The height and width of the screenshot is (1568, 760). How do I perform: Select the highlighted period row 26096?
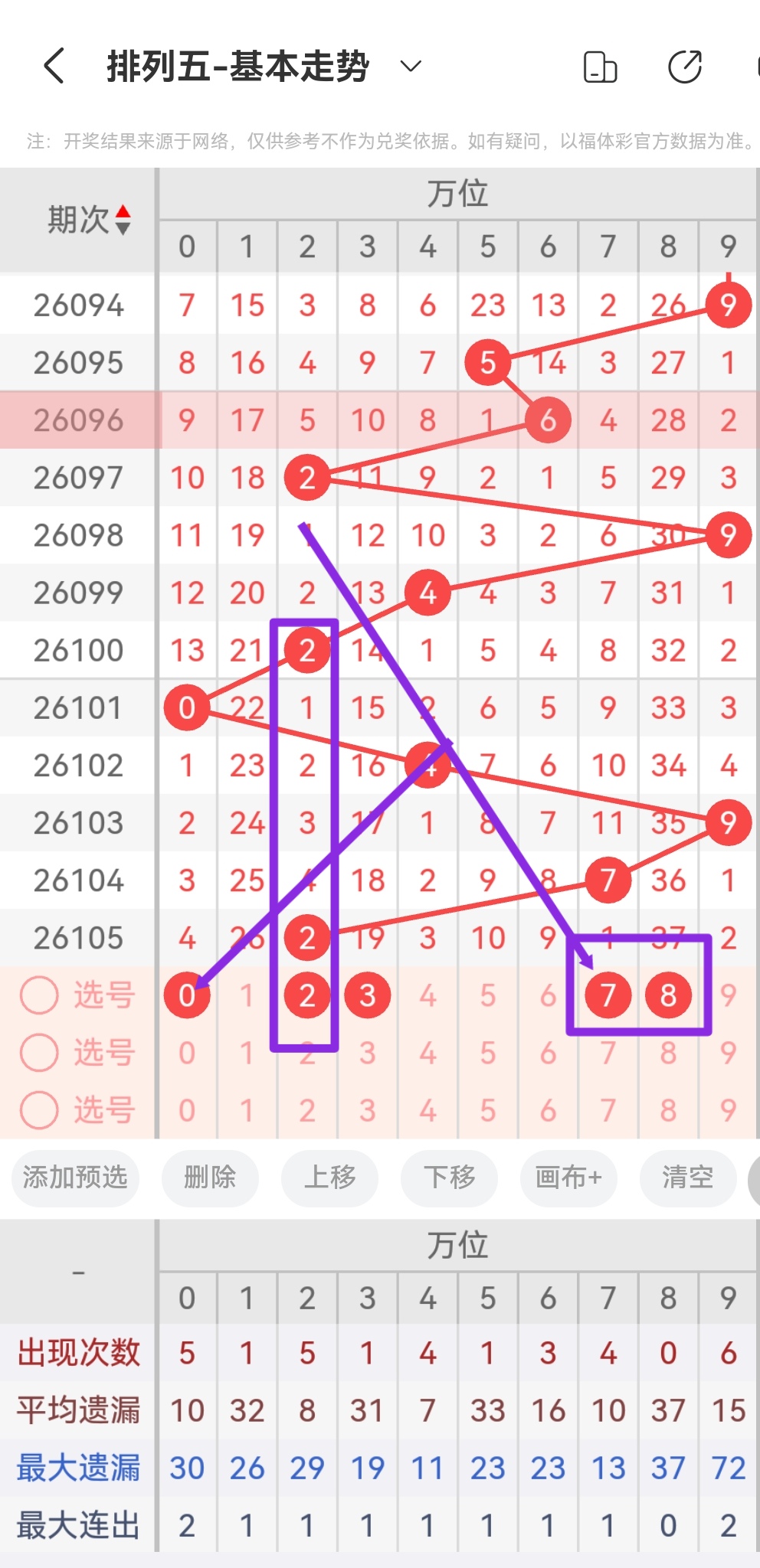(x=79, y=420)
